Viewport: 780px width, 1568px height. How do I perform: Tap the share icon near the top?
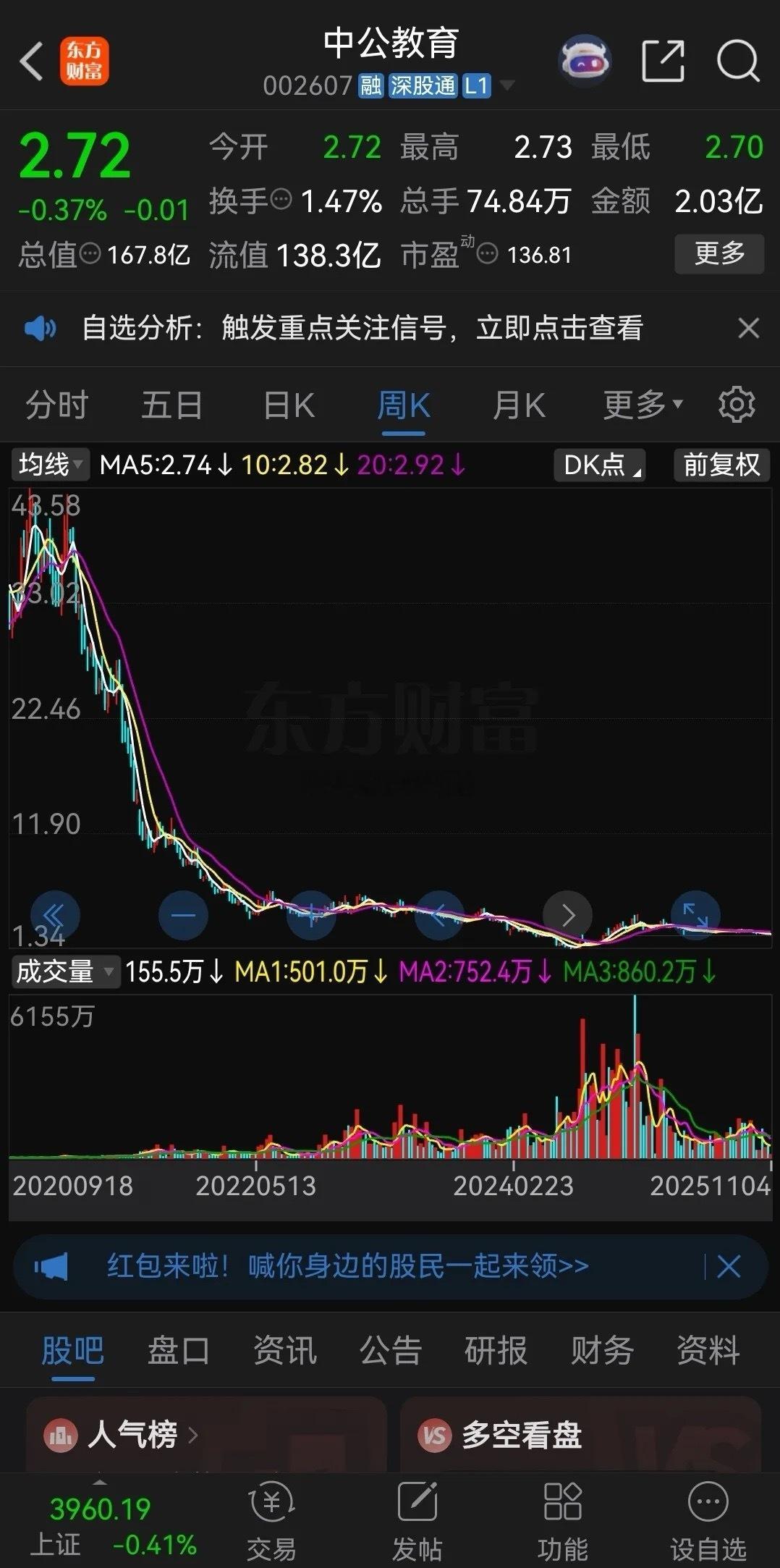tap(664, 59)
